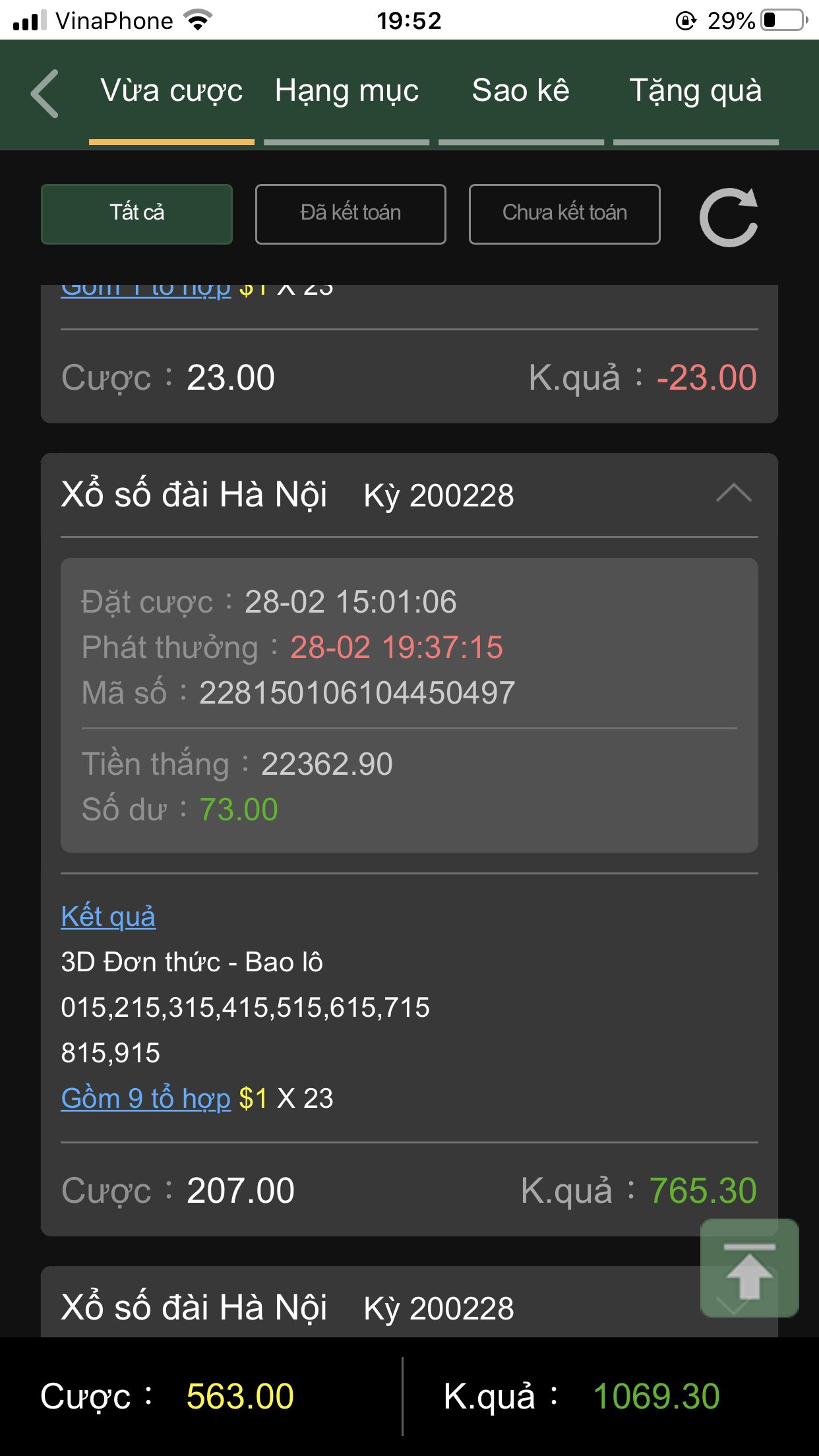The width and height of the screenshot is (819, 1456).
Task: Collapse the Kỳ 200228 bet details
Action: click(x=734, y=494)
